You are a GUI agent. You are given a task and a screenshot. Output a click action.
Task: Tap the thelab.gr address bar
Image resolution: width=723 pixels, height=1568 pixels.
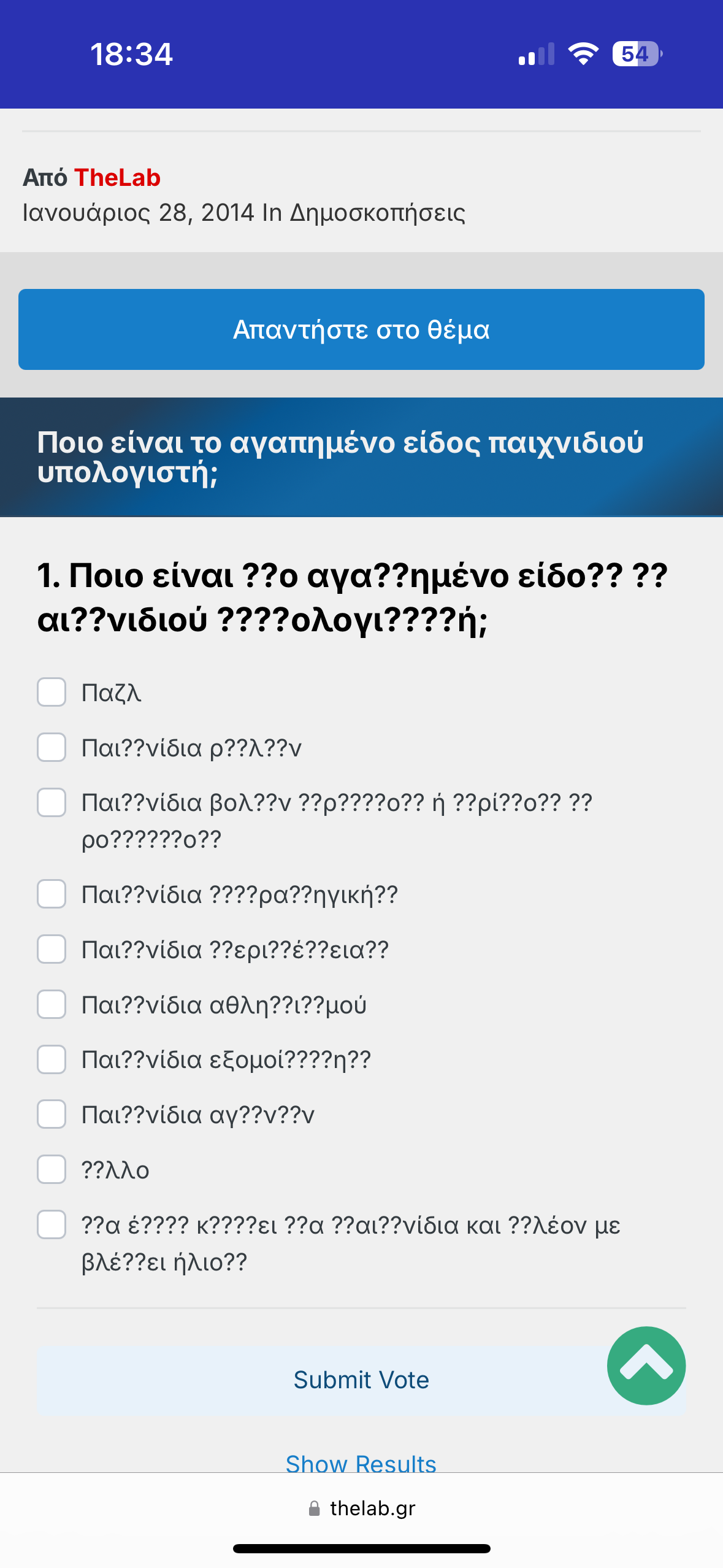(x=361, y=1508)
